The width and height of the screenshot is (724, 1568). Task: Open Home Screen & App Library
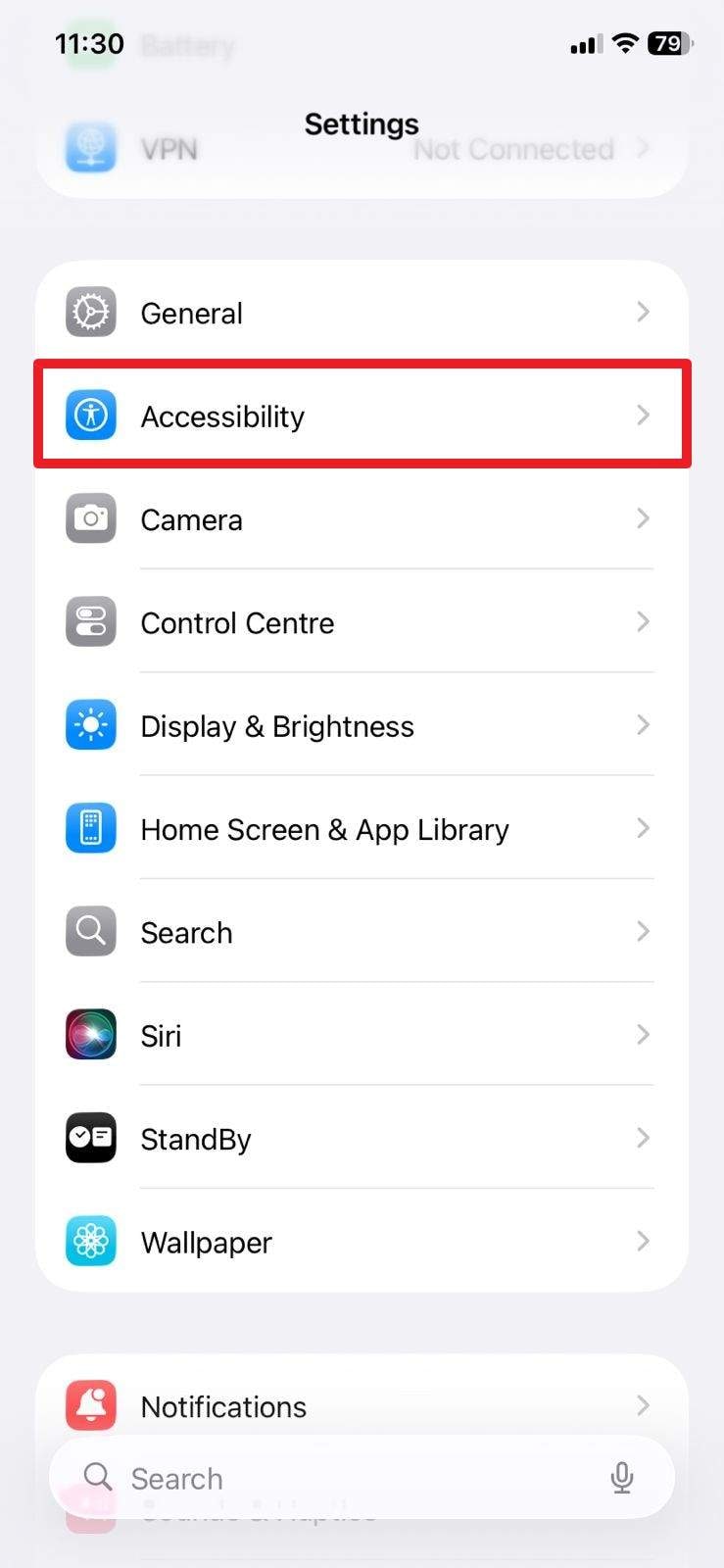(362, 829)
